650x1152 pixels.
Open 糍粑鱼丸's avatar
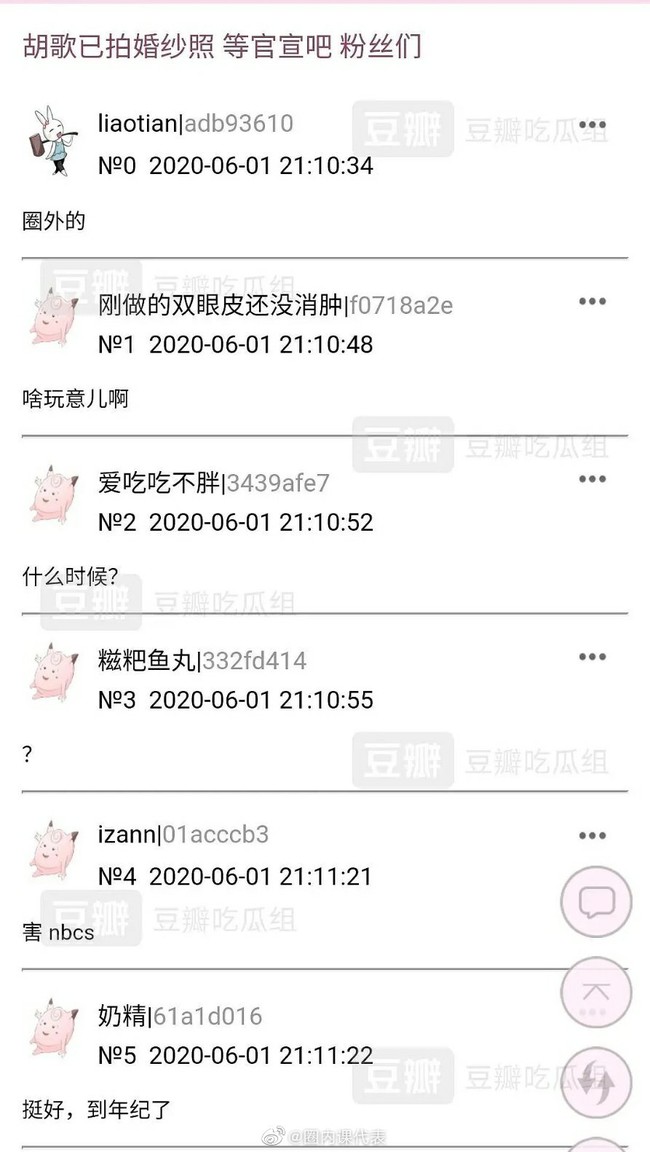coord(52,673)
